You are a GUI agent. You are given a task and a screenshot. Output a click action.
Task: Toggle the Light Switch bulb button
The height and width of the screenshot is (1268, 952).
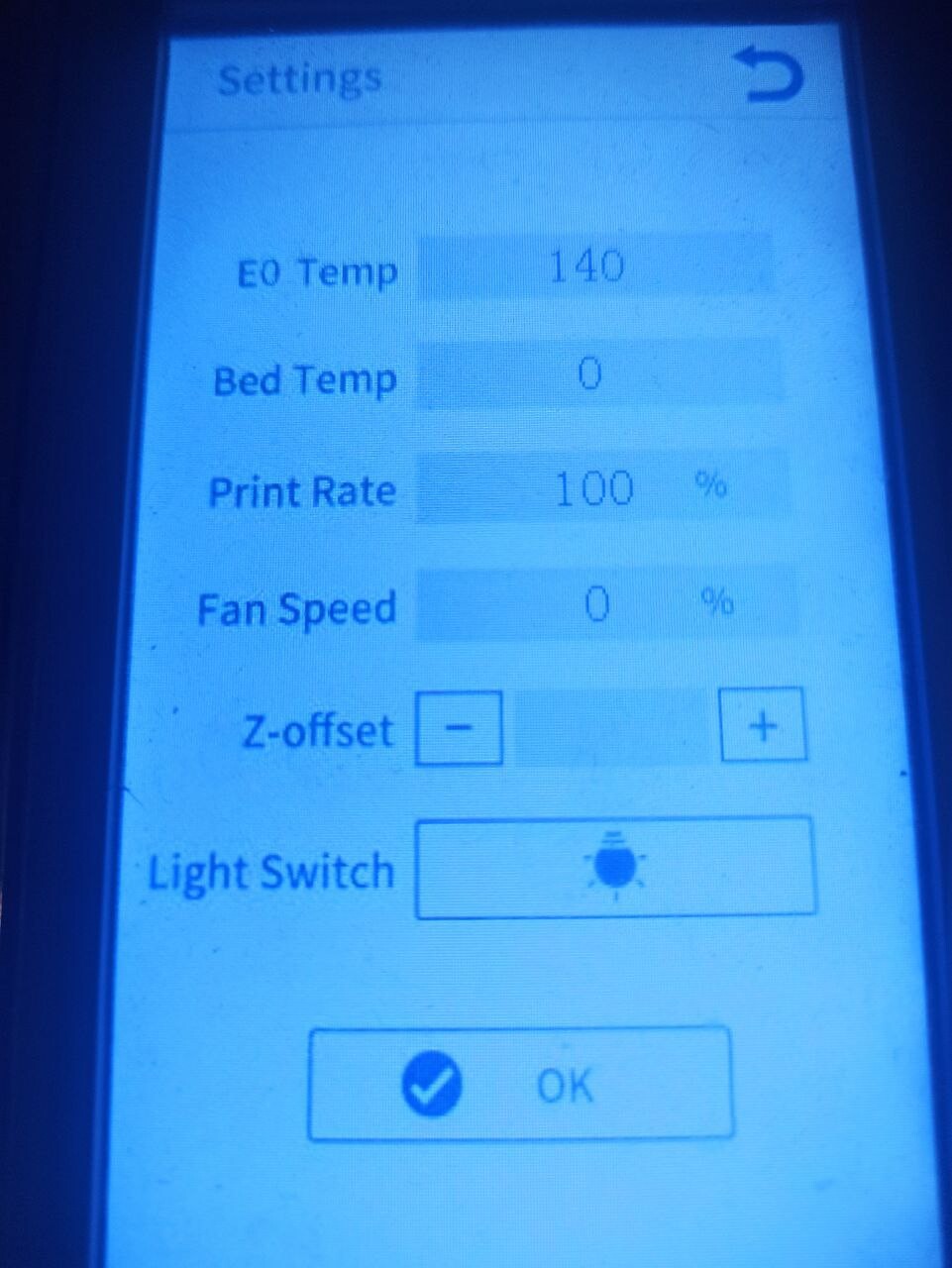pos(615,868)
